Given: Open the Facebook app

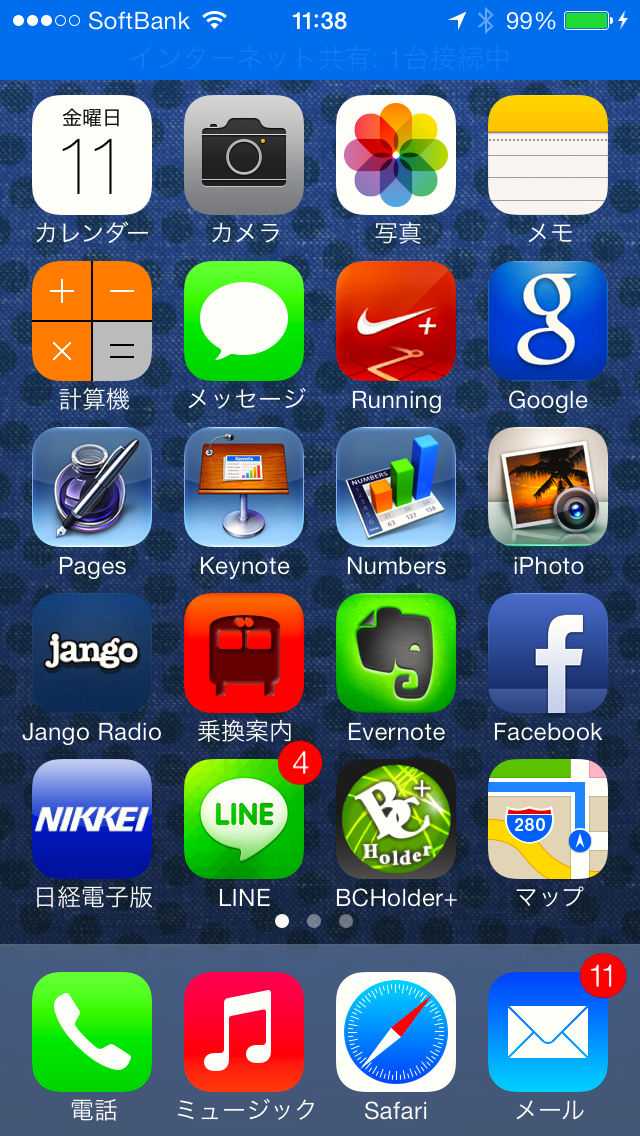Looking at the screenshot, I should [548, 653].
